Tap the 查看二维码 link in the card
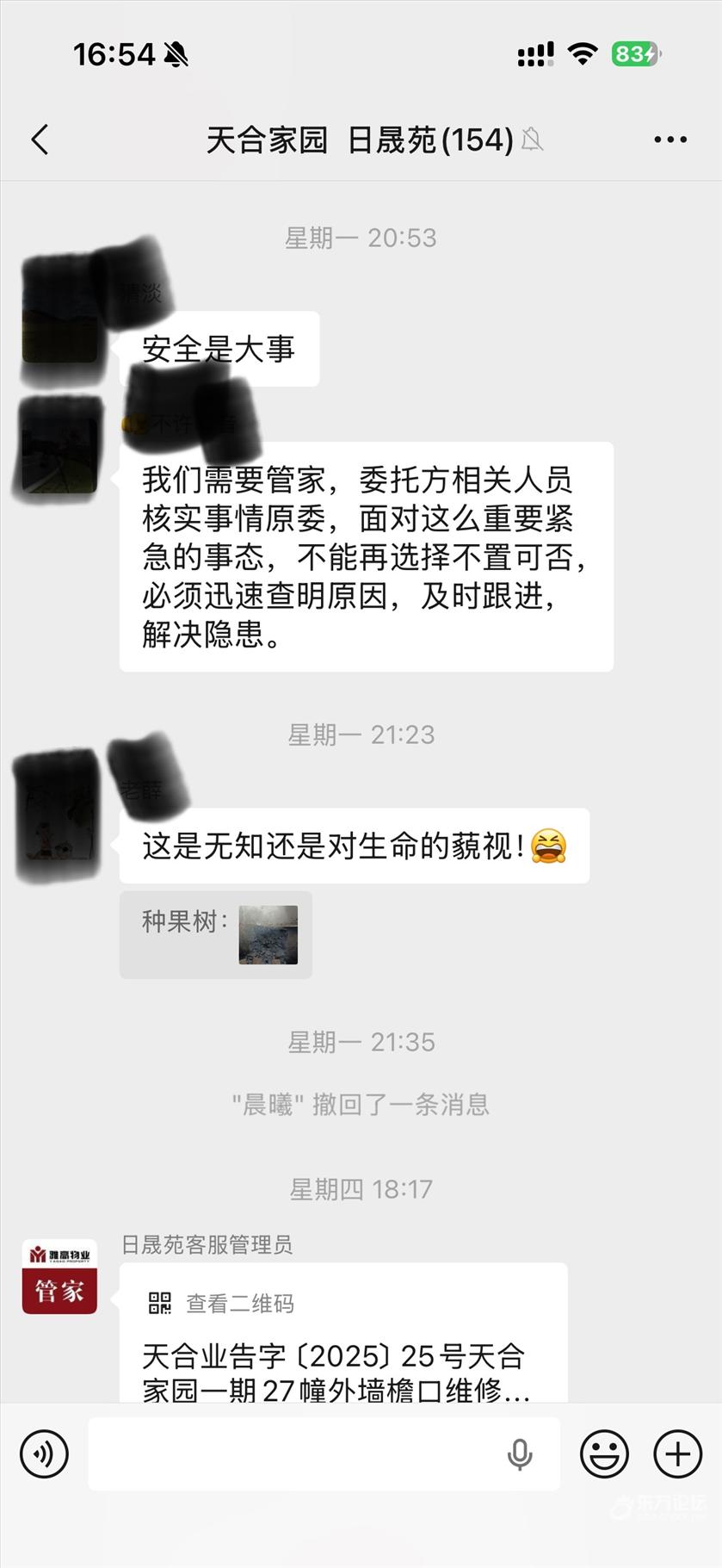Screen dimensions: 722x1568 coord(239,1304)
